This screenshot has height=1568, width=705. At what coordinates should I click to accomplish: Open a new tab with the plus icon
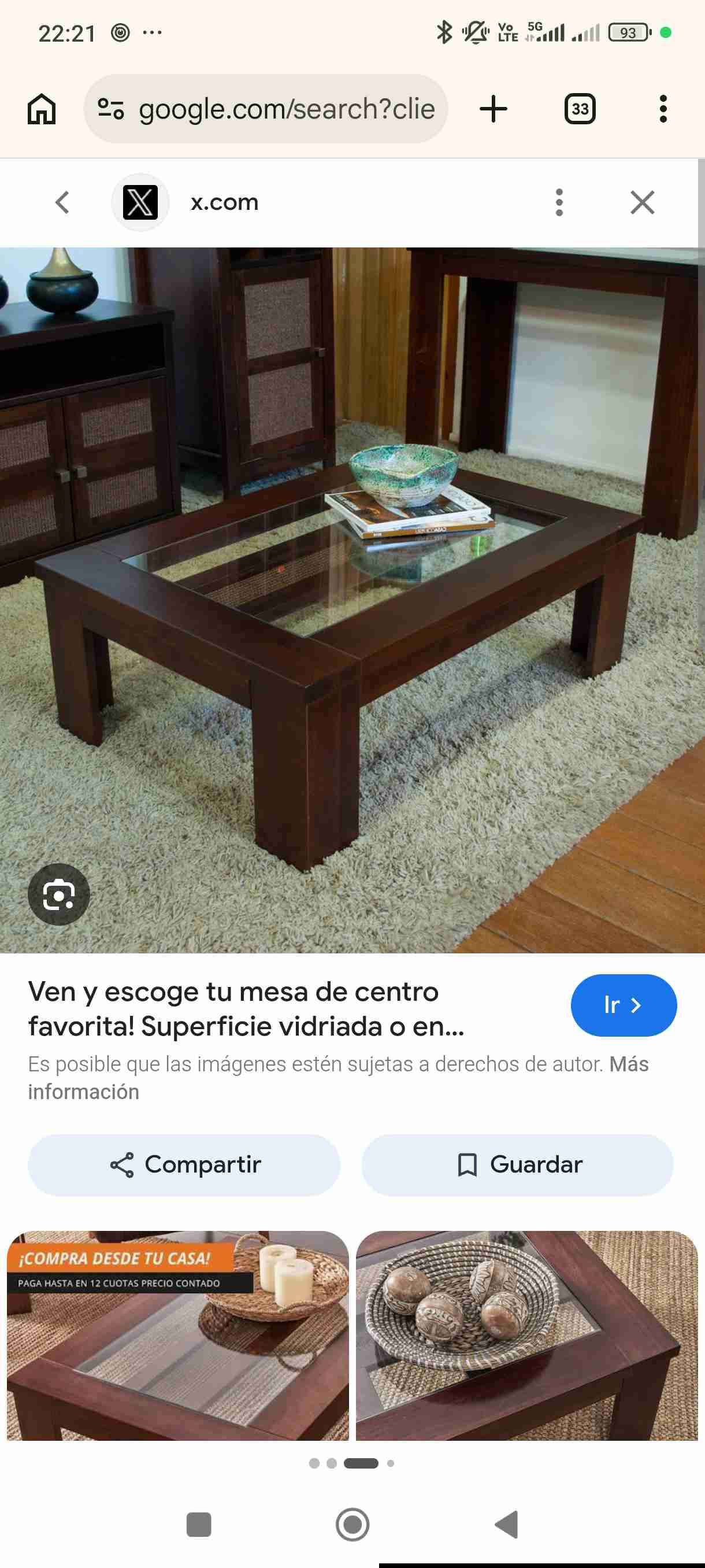(493, 108)
